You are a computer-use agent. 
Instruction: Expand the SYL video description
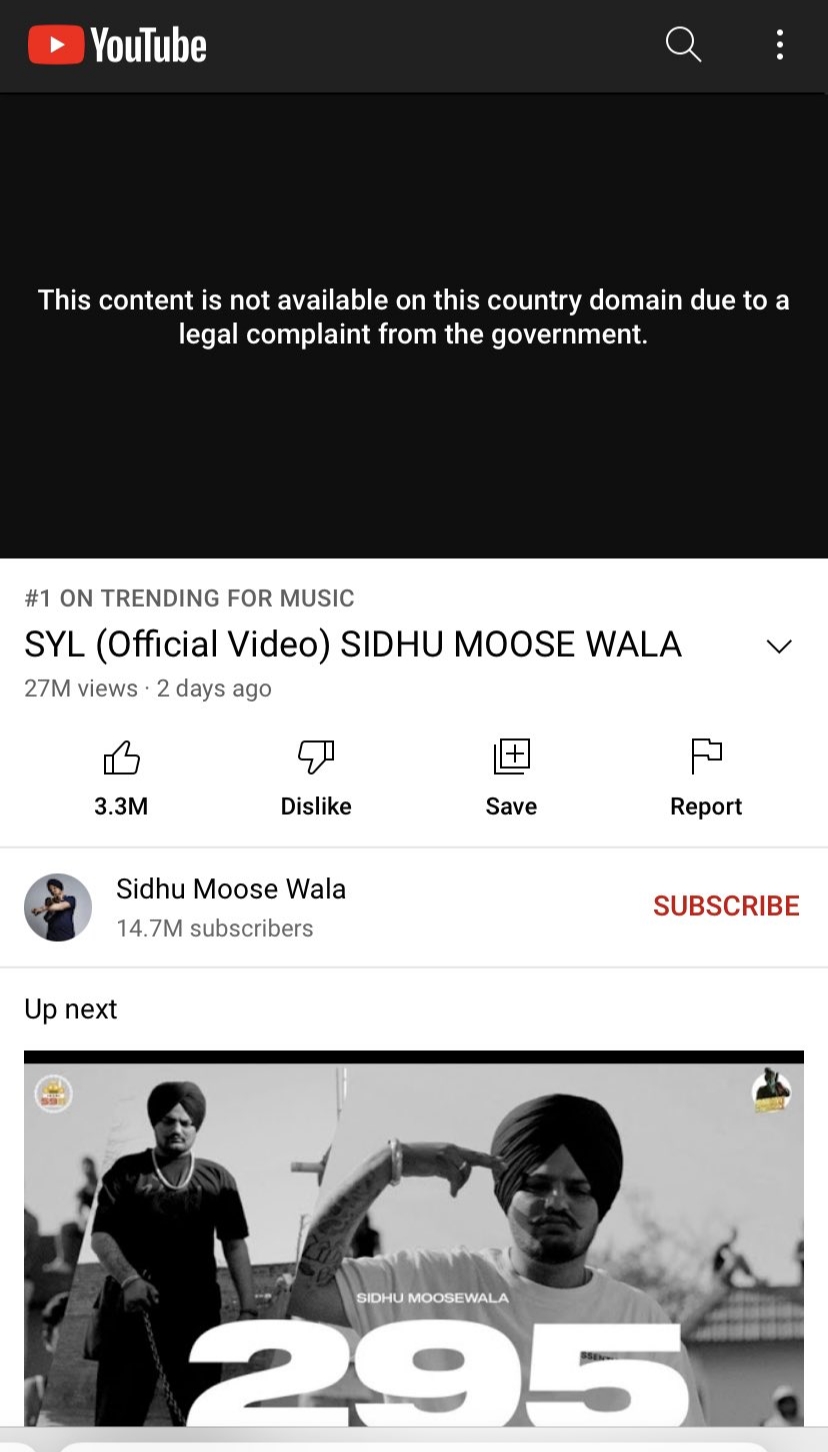[x=778, y=646]
